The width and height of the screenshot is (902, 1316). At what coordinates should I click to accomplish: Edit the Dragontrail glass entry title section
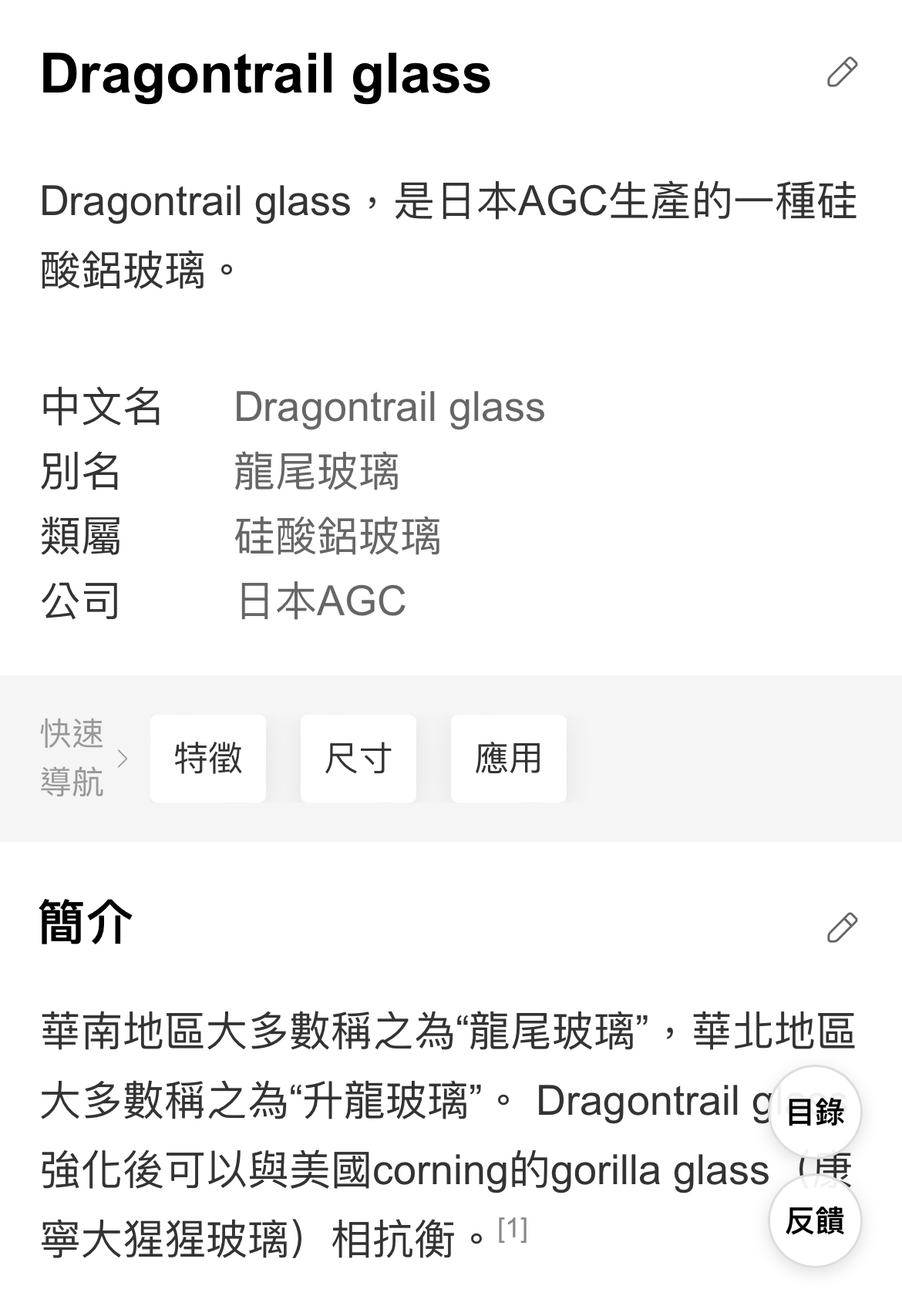coord(842,72)
